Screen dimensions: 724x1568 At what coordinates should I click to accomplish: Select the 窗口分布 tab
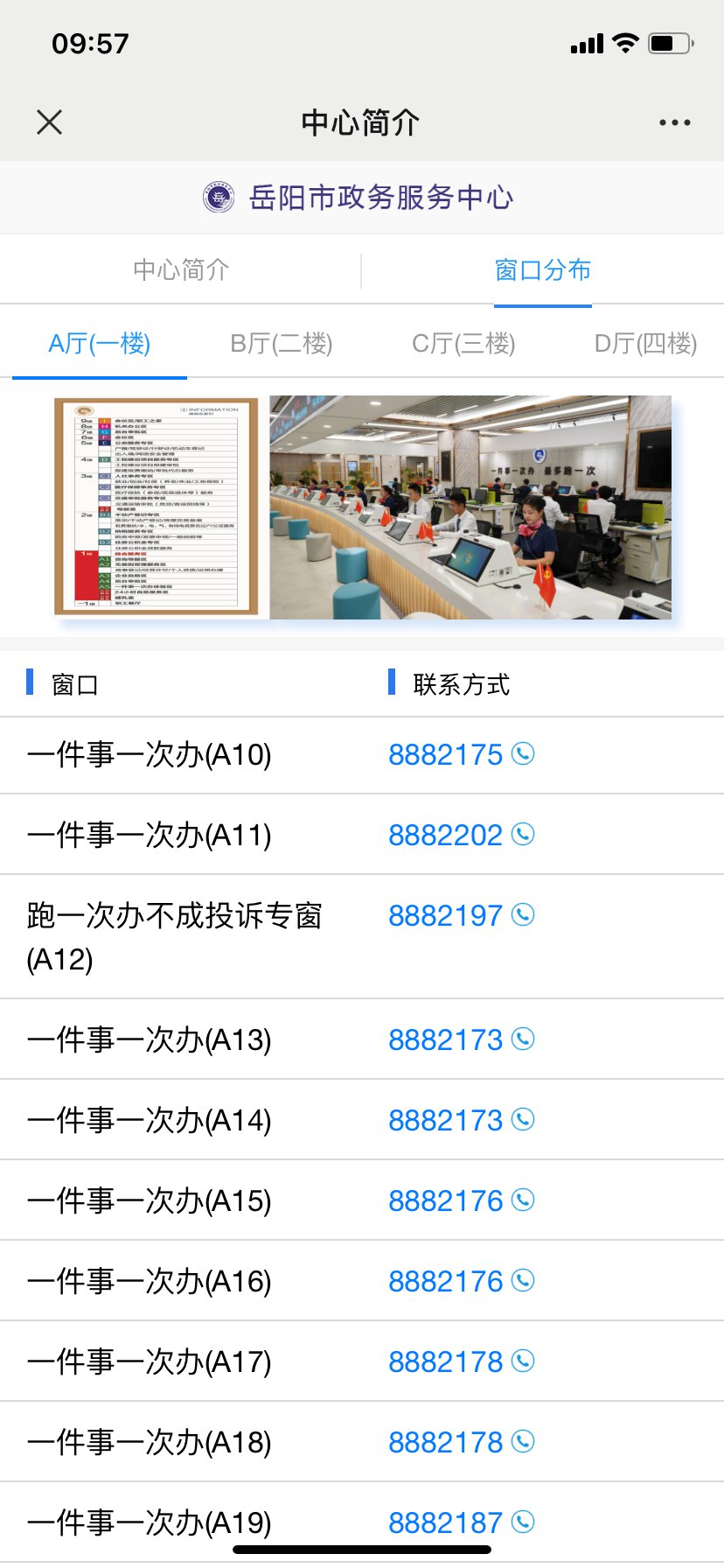coord(542,270)
